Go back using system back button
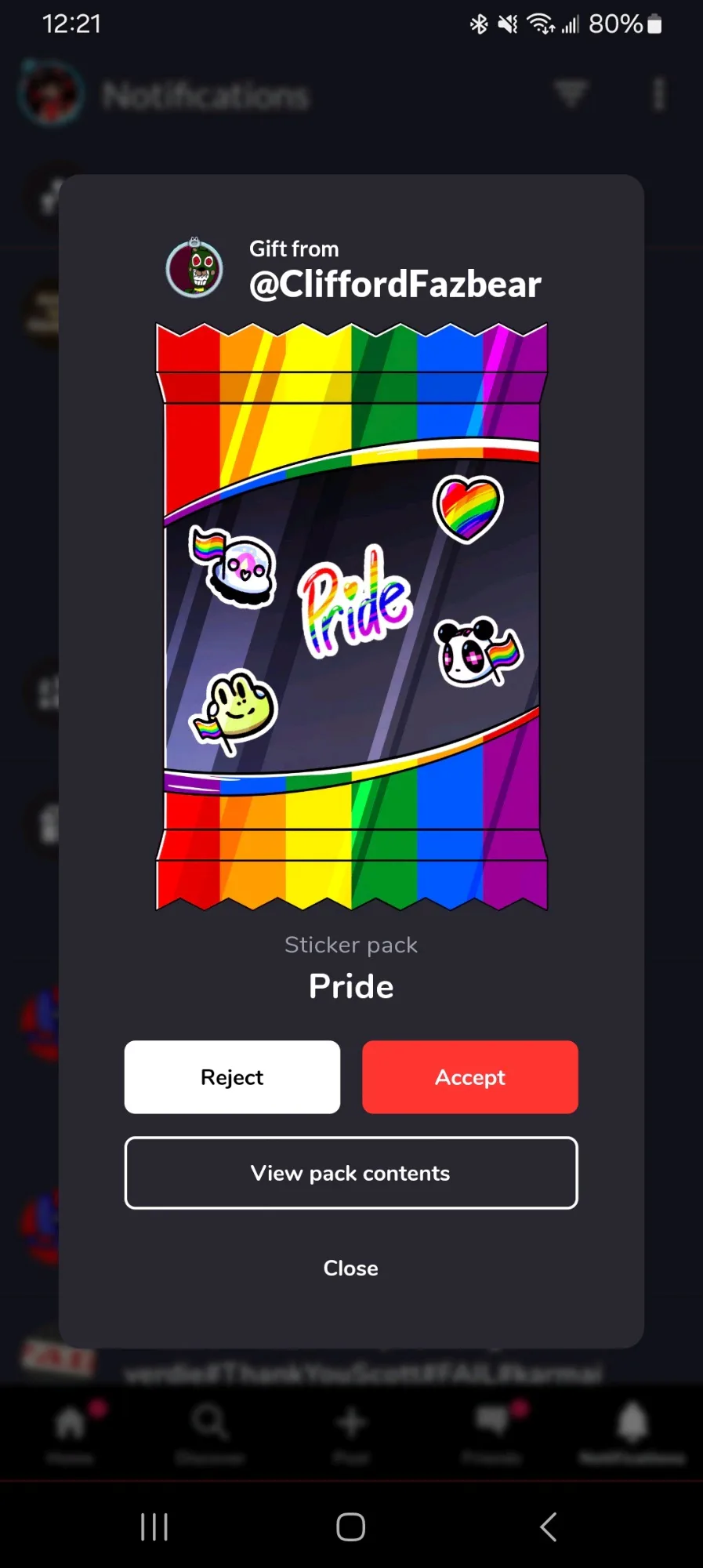The image size is (703, 1568). click(x=549, y=1526)
